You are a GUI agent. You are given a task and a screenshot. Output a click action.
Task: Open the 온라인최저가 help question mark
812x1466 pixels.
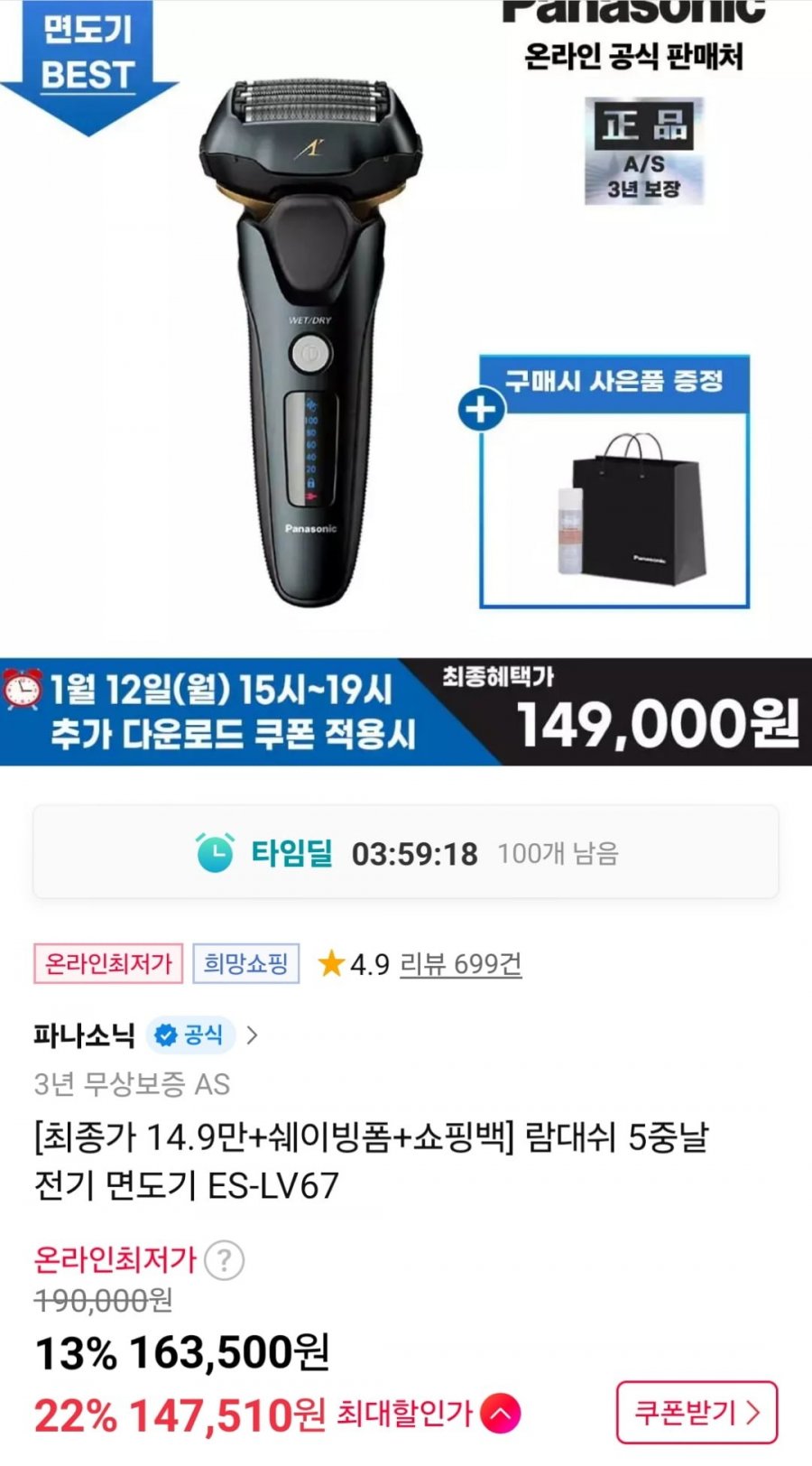coord(224,1260)
